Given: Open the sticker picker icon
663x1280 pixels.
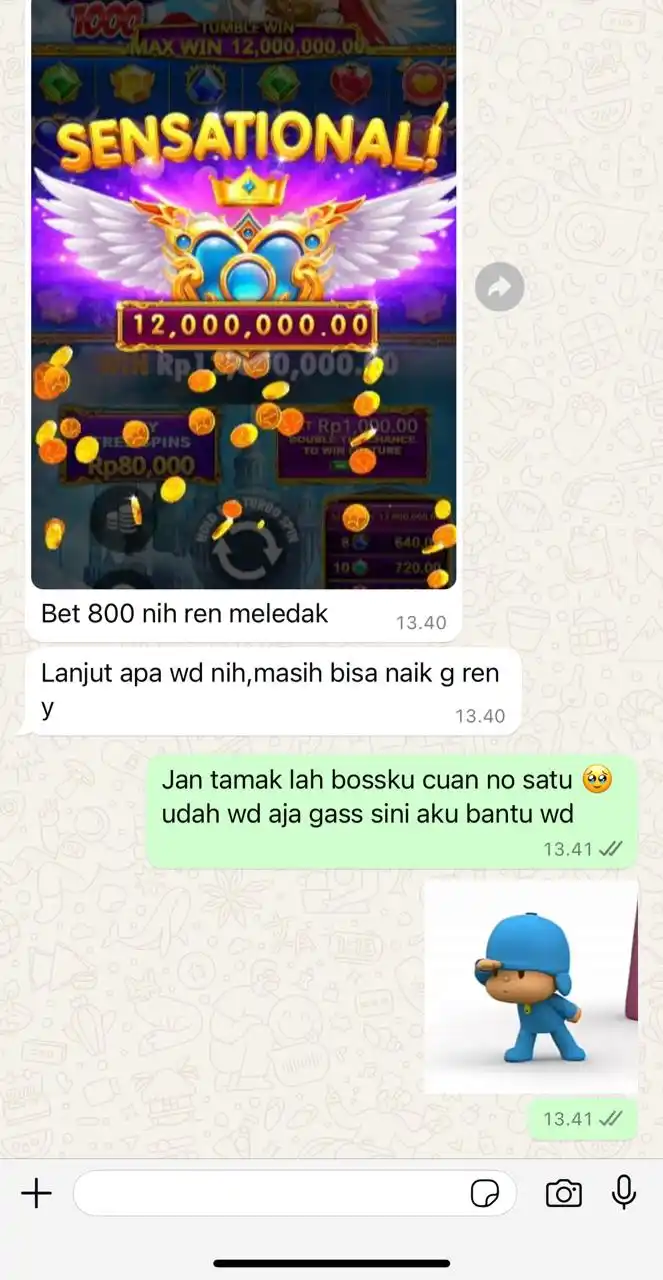Looking at the screenshot, I should tap(485, 1193).
